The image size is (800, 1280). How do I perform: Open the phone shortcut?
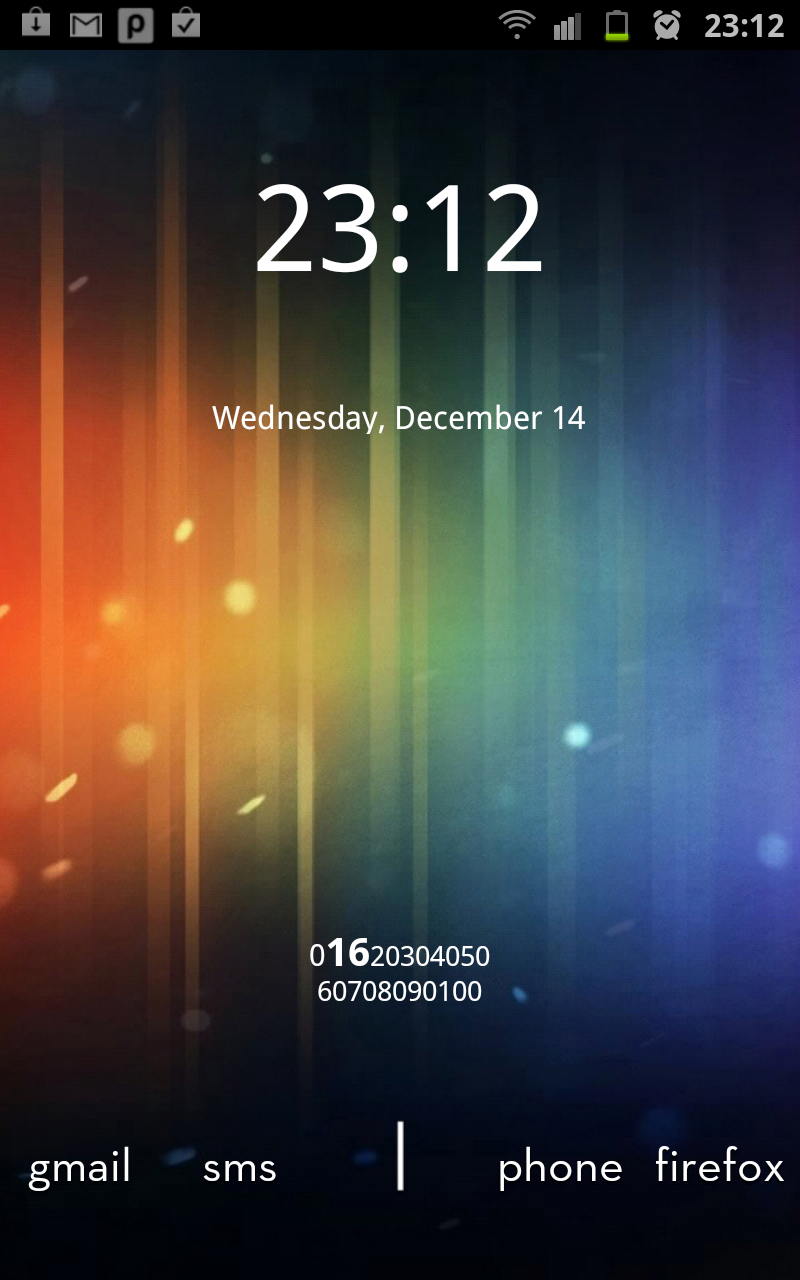click(x=560, y=1168)
